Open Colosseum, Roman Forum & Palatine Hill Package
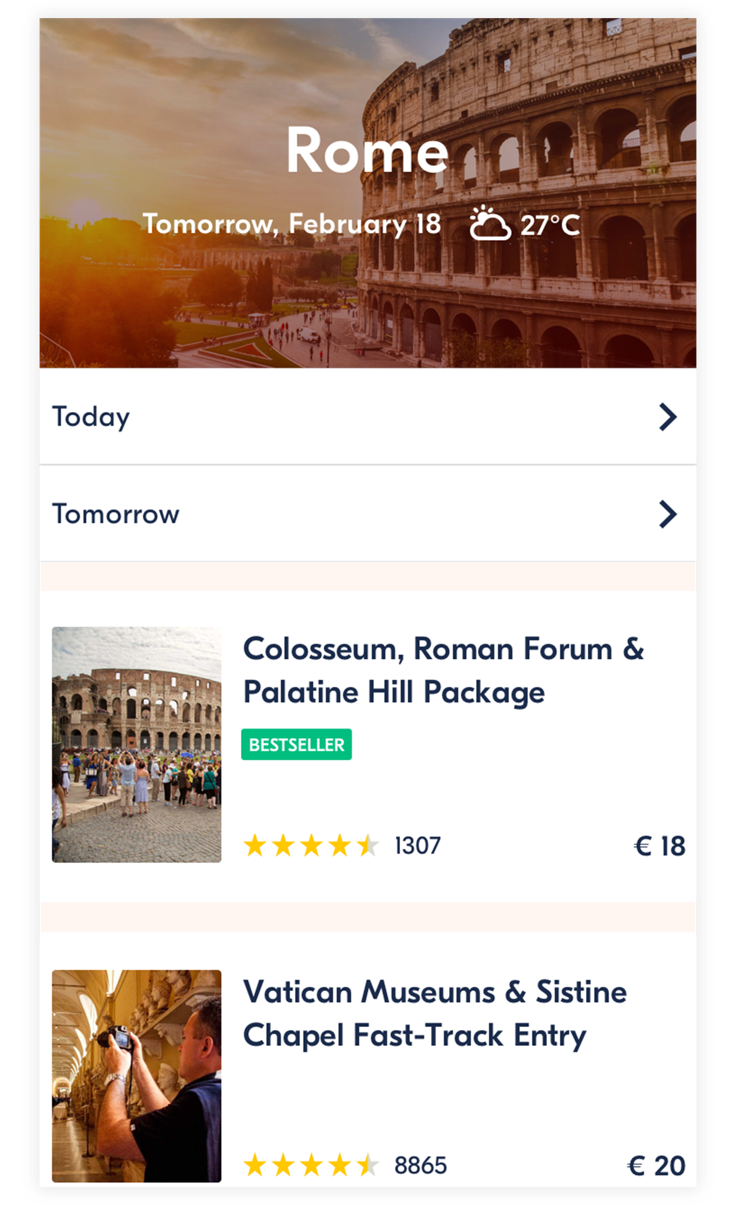The width and height of the screenshot is (736, 1205). (443, 670)
